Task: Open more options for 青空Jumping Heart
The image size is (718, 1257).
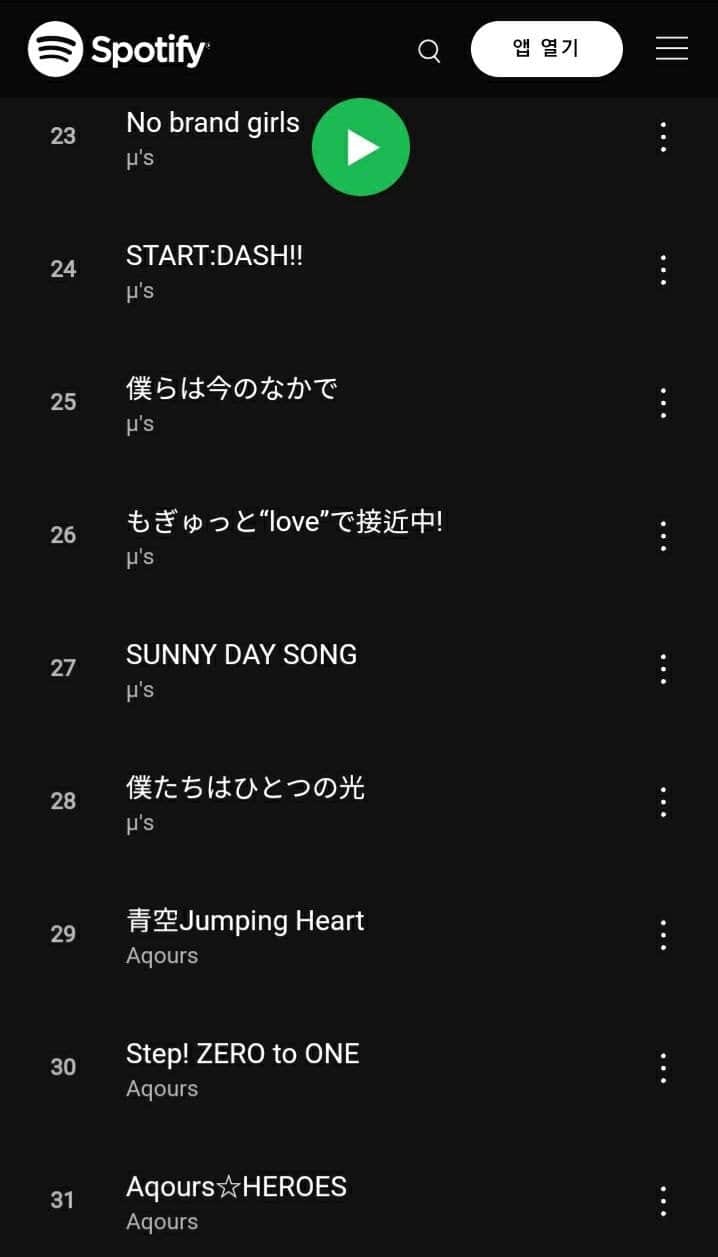Action: (663, 935)
